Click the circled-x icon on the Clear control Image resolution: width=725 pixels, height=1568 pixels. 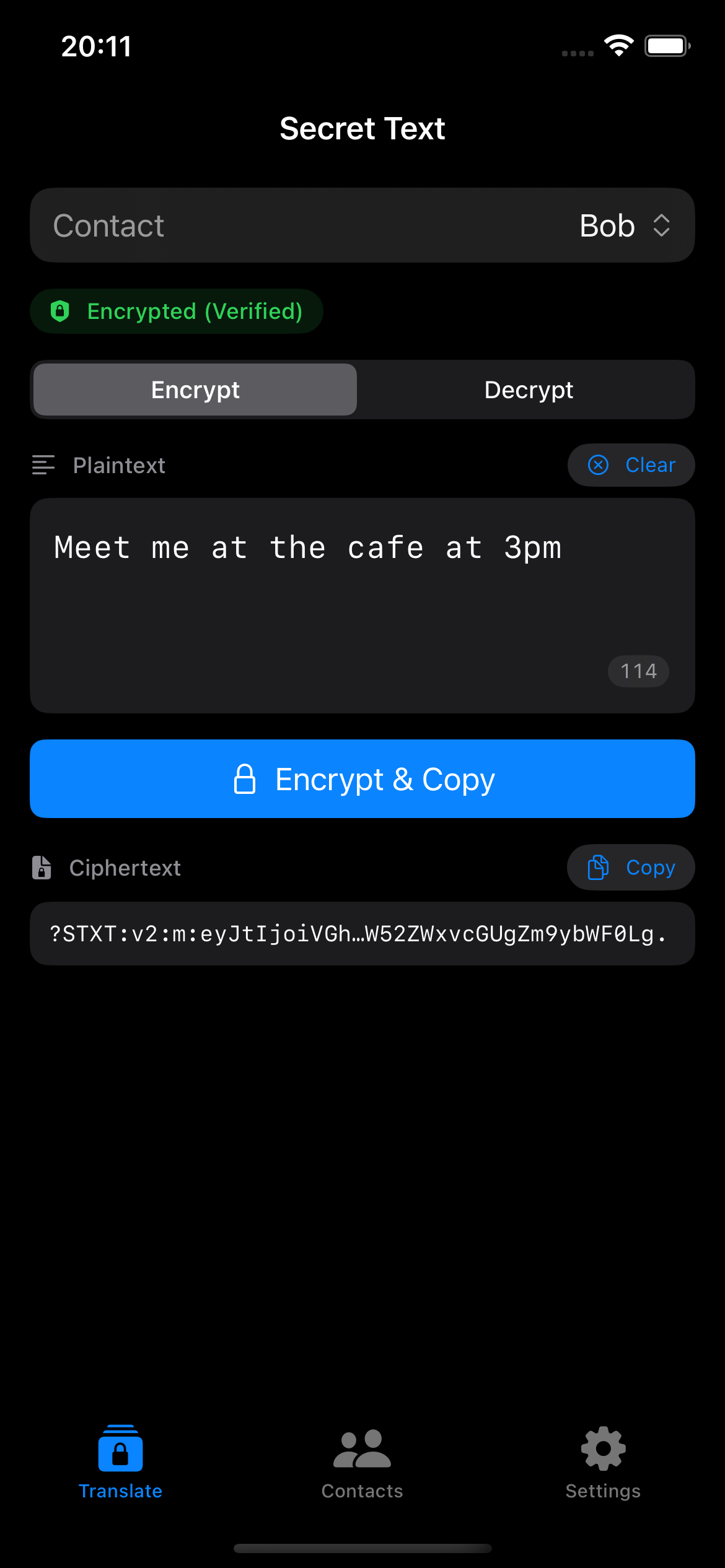[x=598, y=465]
